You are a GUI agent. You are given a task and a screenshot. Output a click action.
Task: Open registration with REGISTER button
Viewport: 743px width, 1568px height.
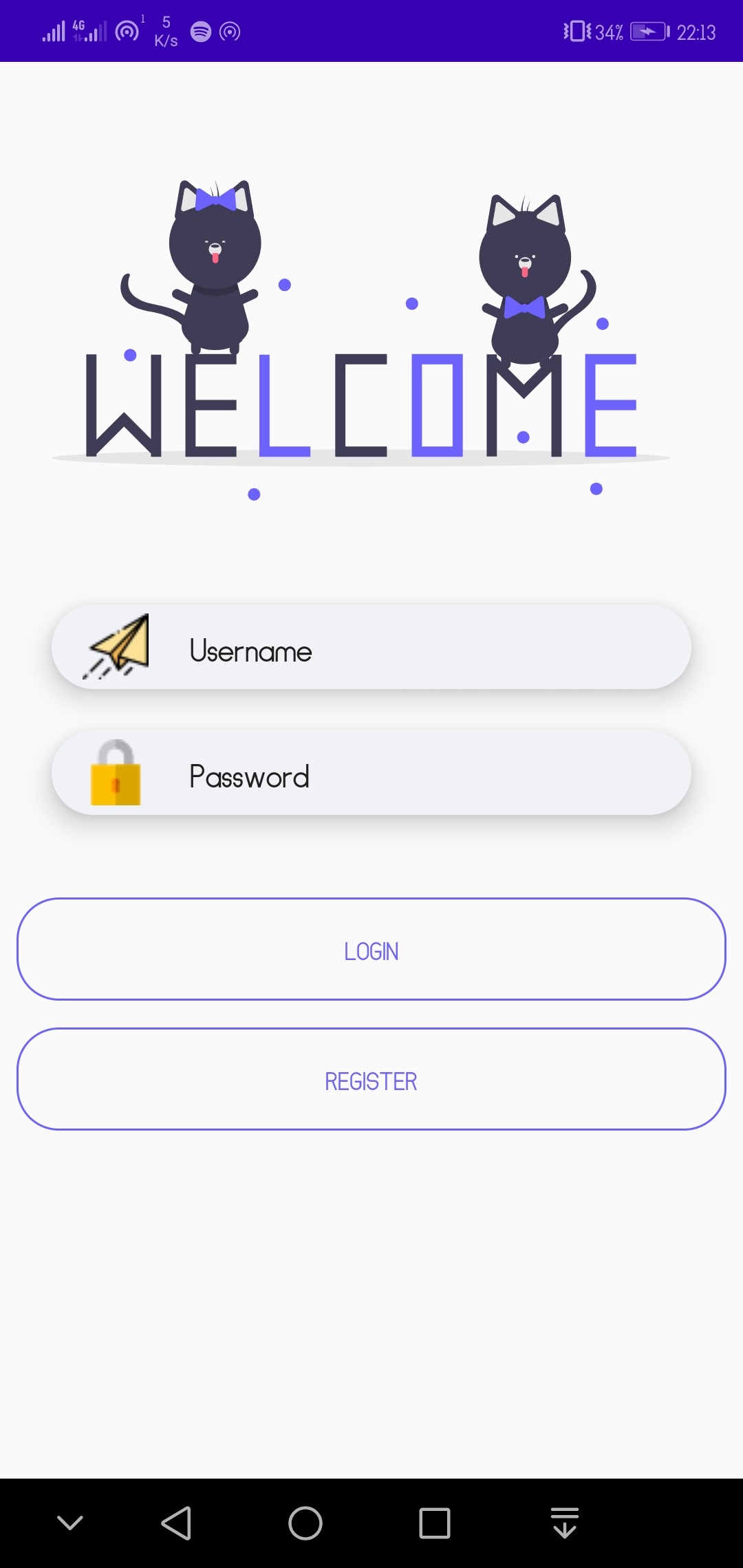[371, 1080]
